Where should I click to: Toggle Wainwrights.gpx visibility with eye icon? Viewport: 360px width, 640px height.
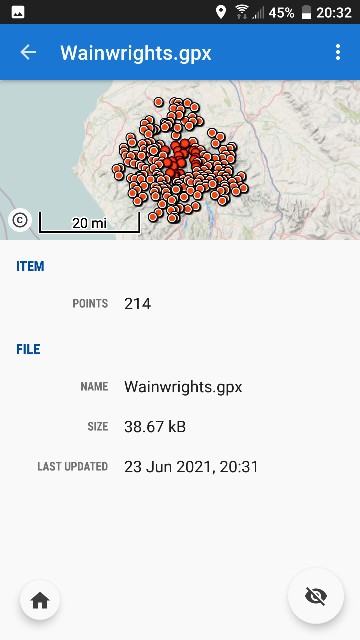tap(316, 596)
